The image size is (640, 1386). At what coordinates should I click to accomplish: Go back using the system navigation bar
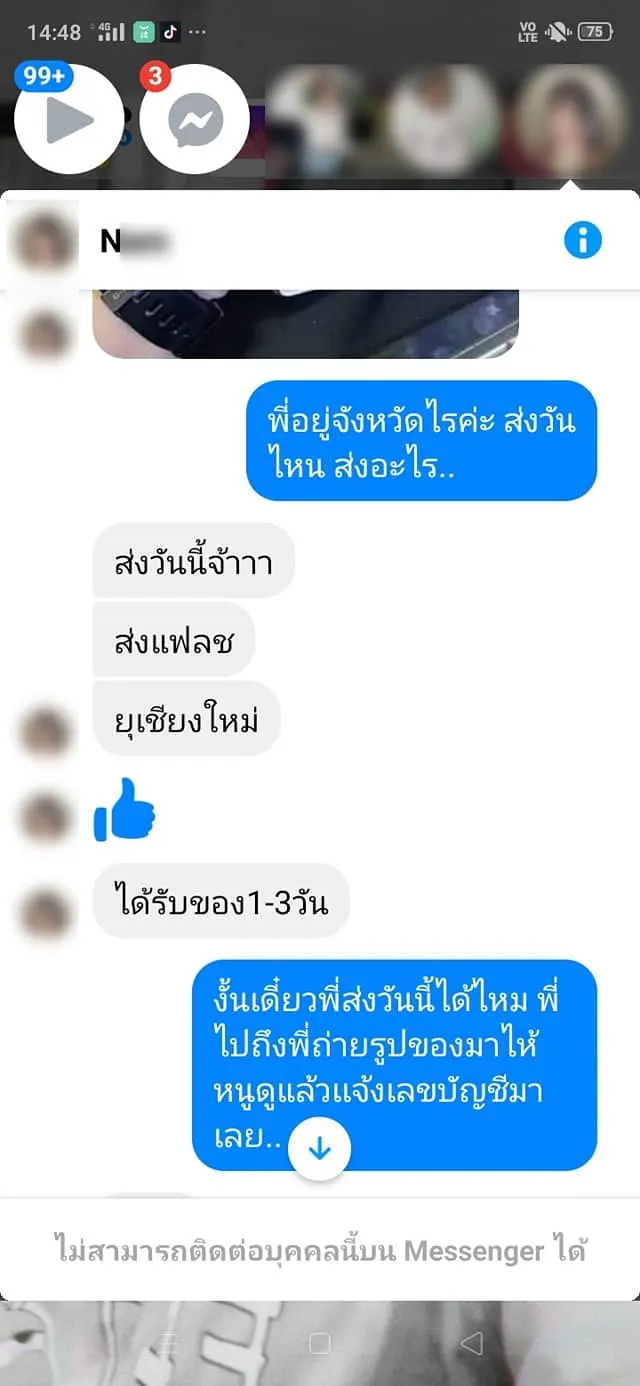pyautogui.click(x=471, y=1342)
